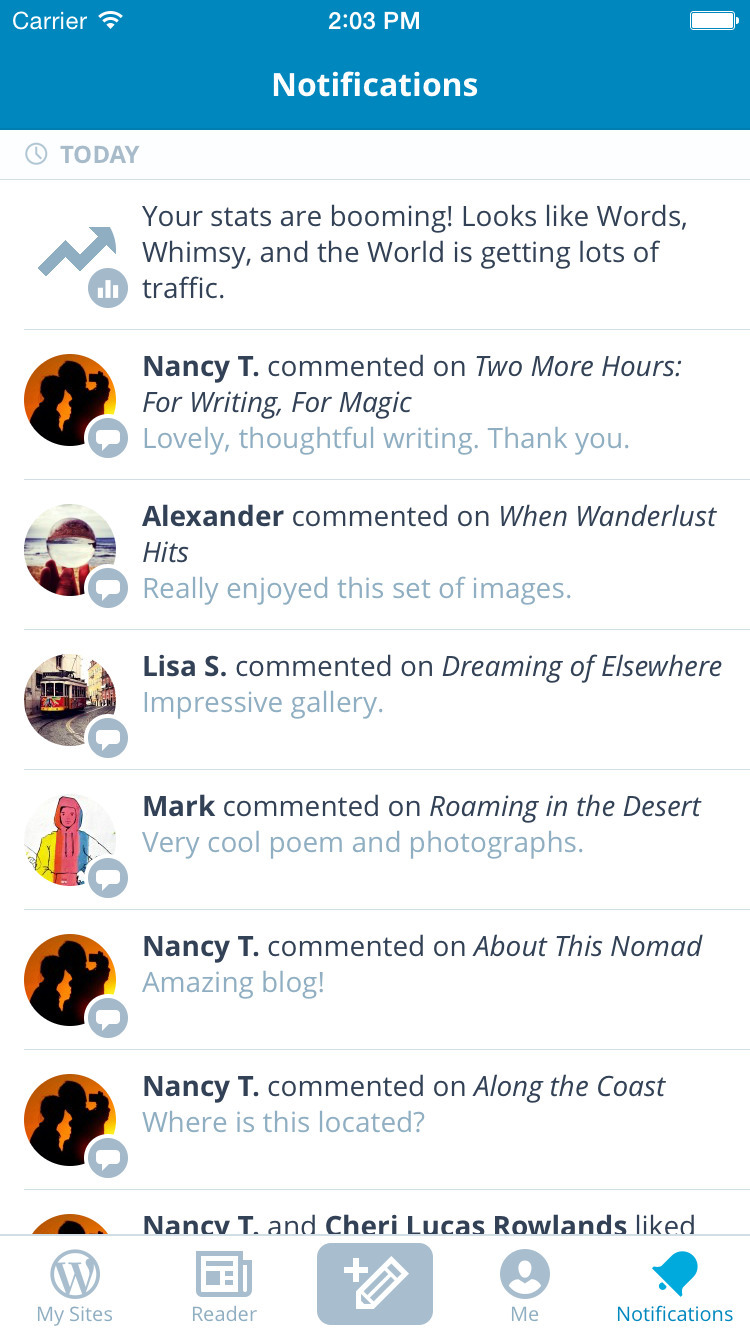The height and width of the screenshot is (1334, 750).
Task: Open the Nancy T. and Cheri Lucas Rowlands liked notification
Action: [x=418, y=1222]
